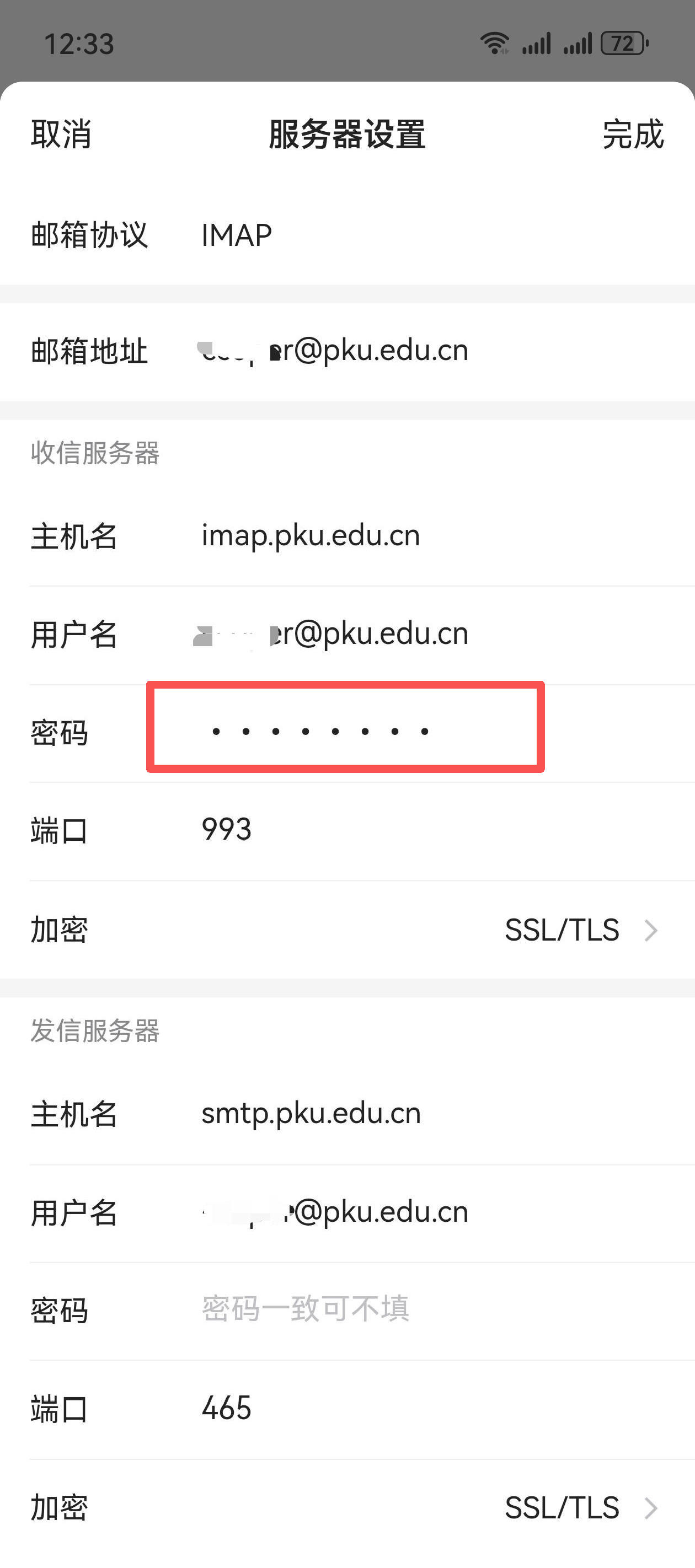This screenshot has width=695, height=1568.
Task: Edit the 邮箱地址 email address field
Action: [366, 351]
